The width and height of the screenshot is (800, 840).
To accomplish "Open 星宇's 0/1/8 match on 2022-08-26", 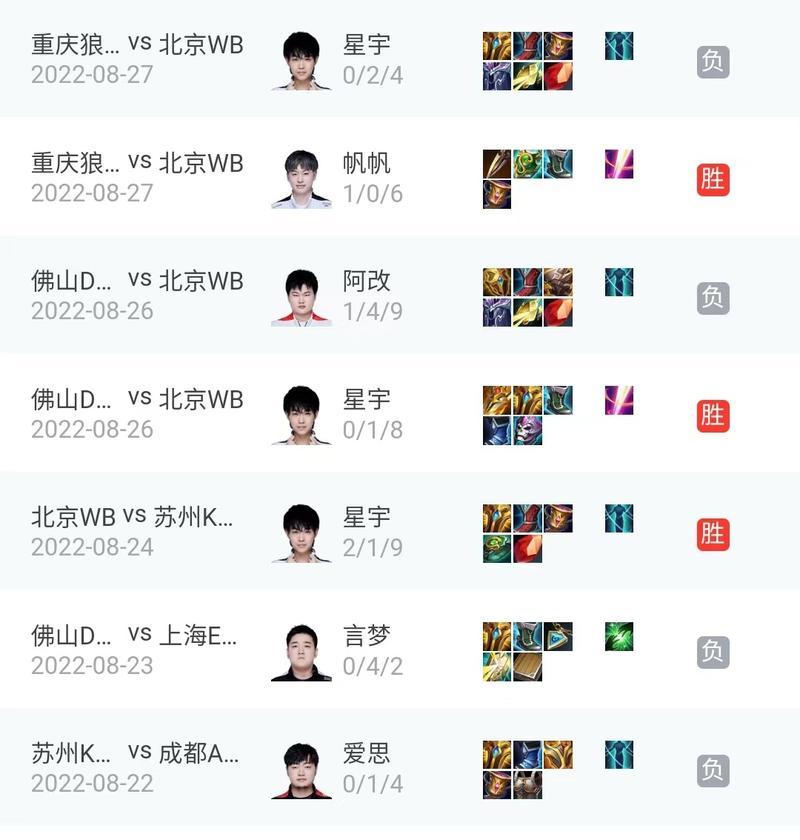I will [x=400, y=414].
